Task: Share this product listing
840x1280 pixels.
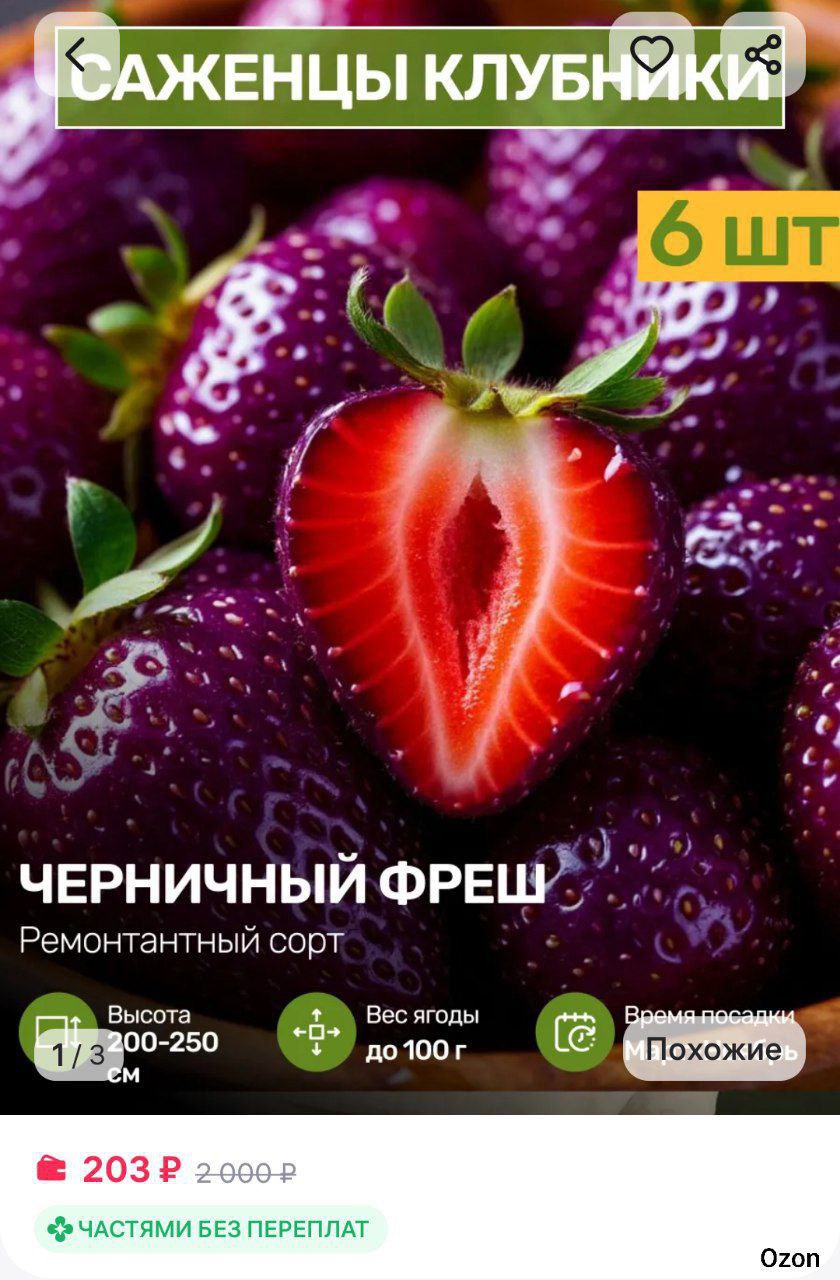Action: point(762,54)
